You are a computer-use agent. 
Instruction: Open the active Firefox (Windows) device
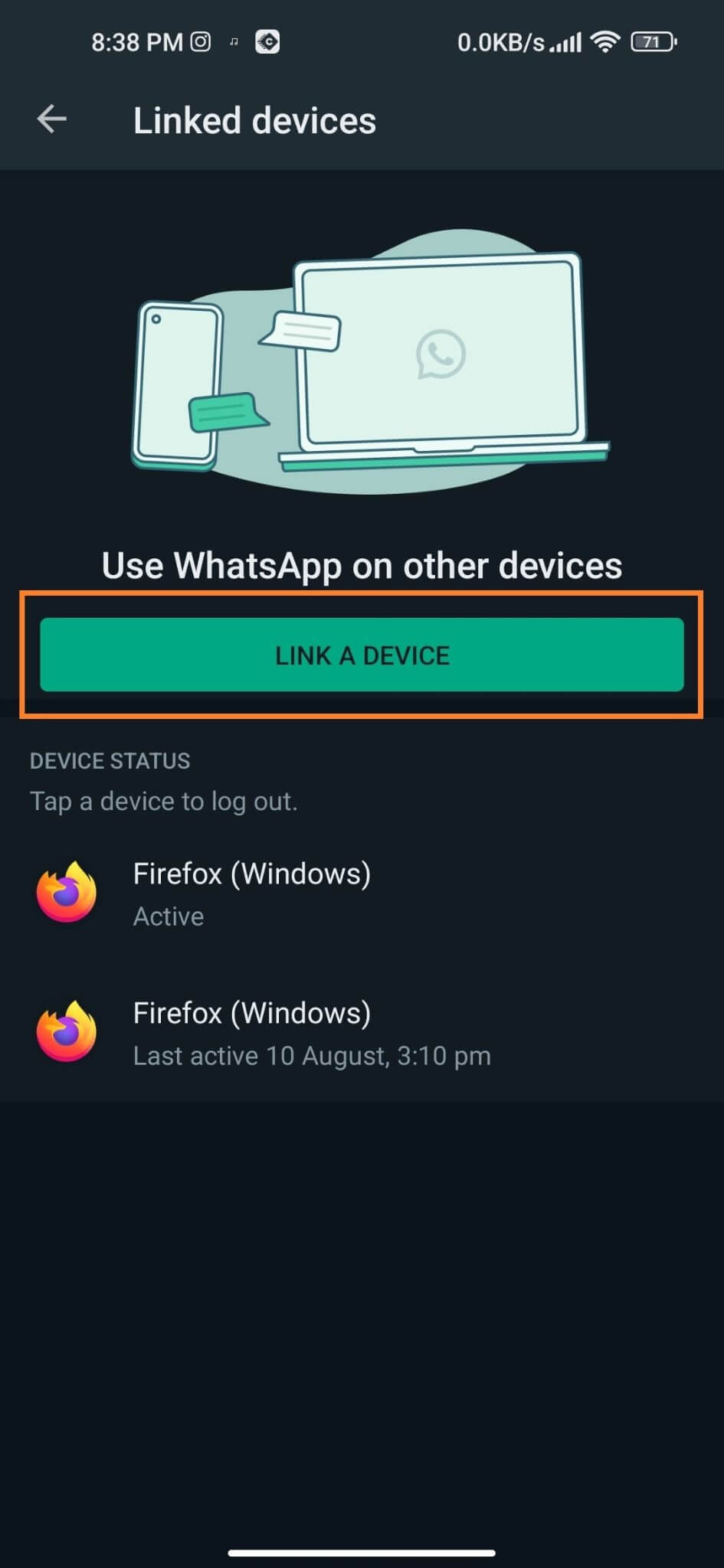(362, 893)
